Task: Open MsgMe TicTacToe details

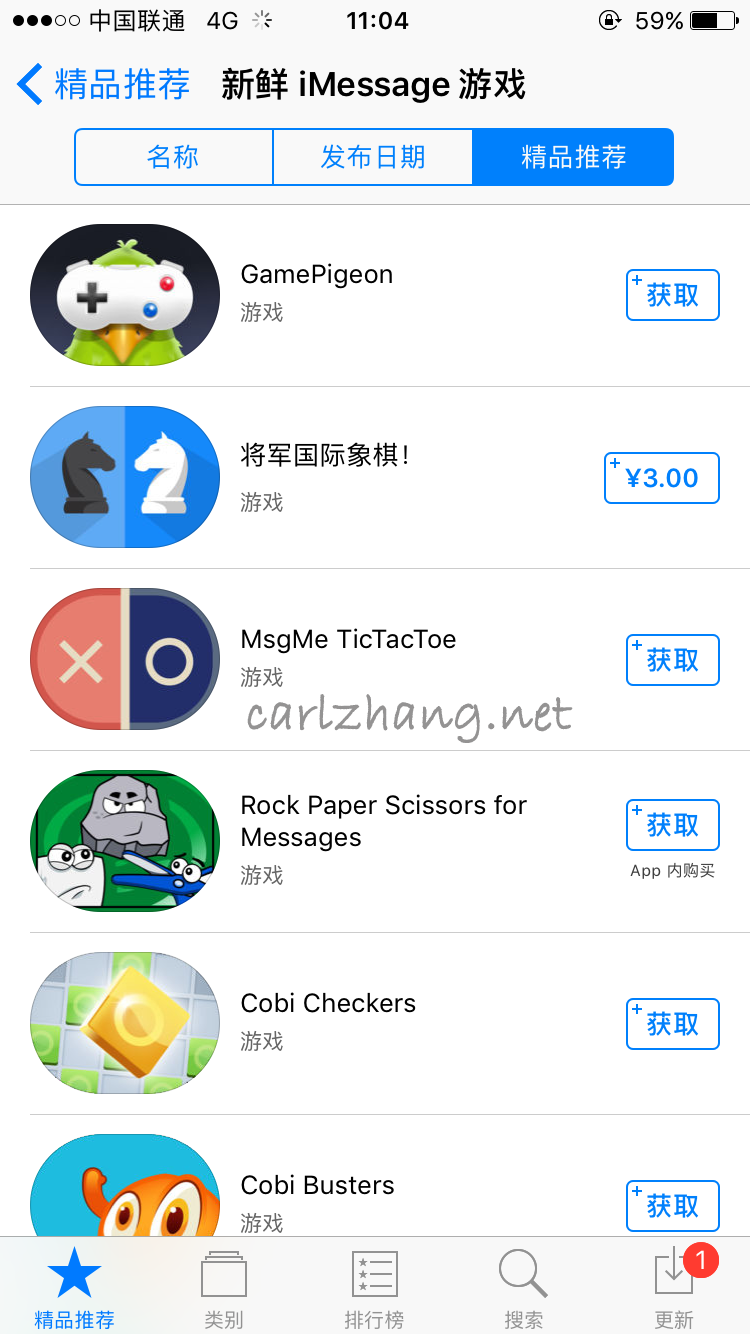Action: click(x=348, y=640)
